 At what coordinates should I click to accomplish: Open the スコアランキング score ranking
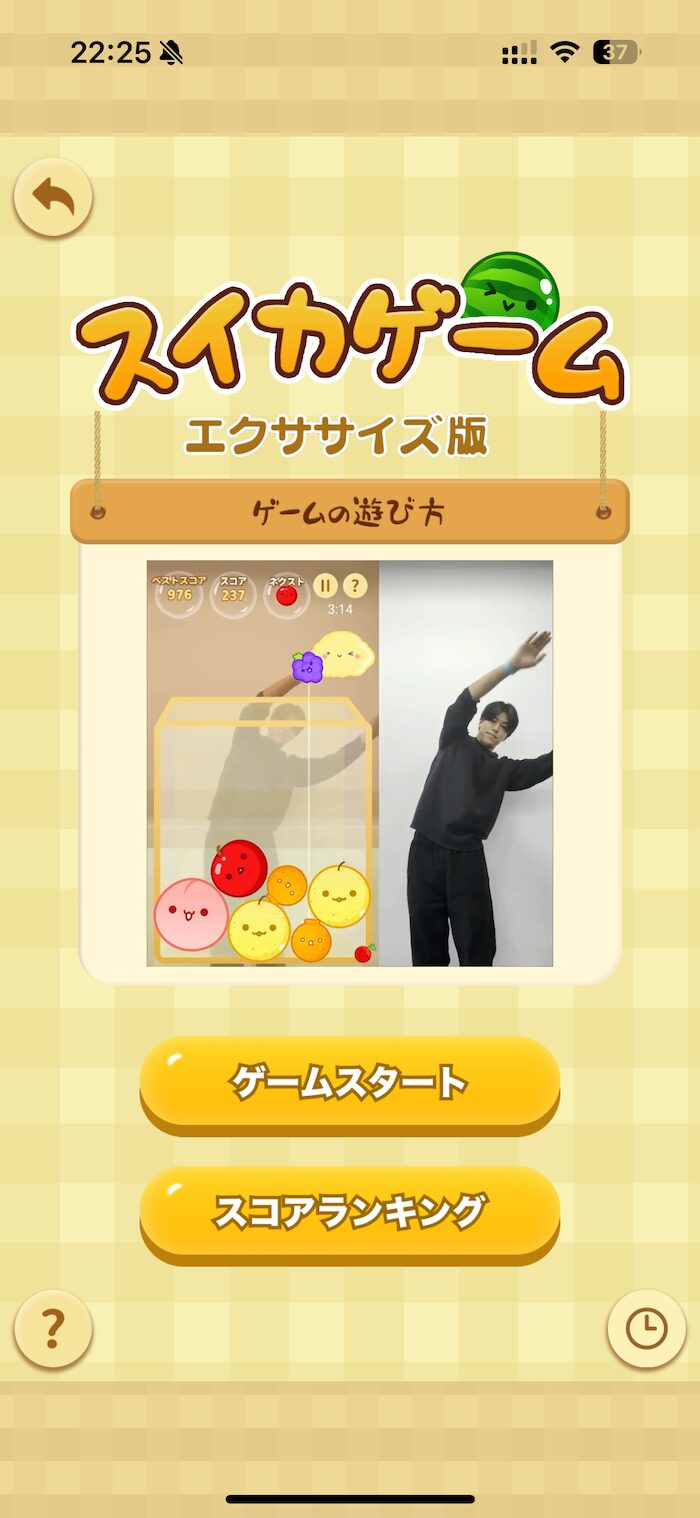pos(349,1214)
